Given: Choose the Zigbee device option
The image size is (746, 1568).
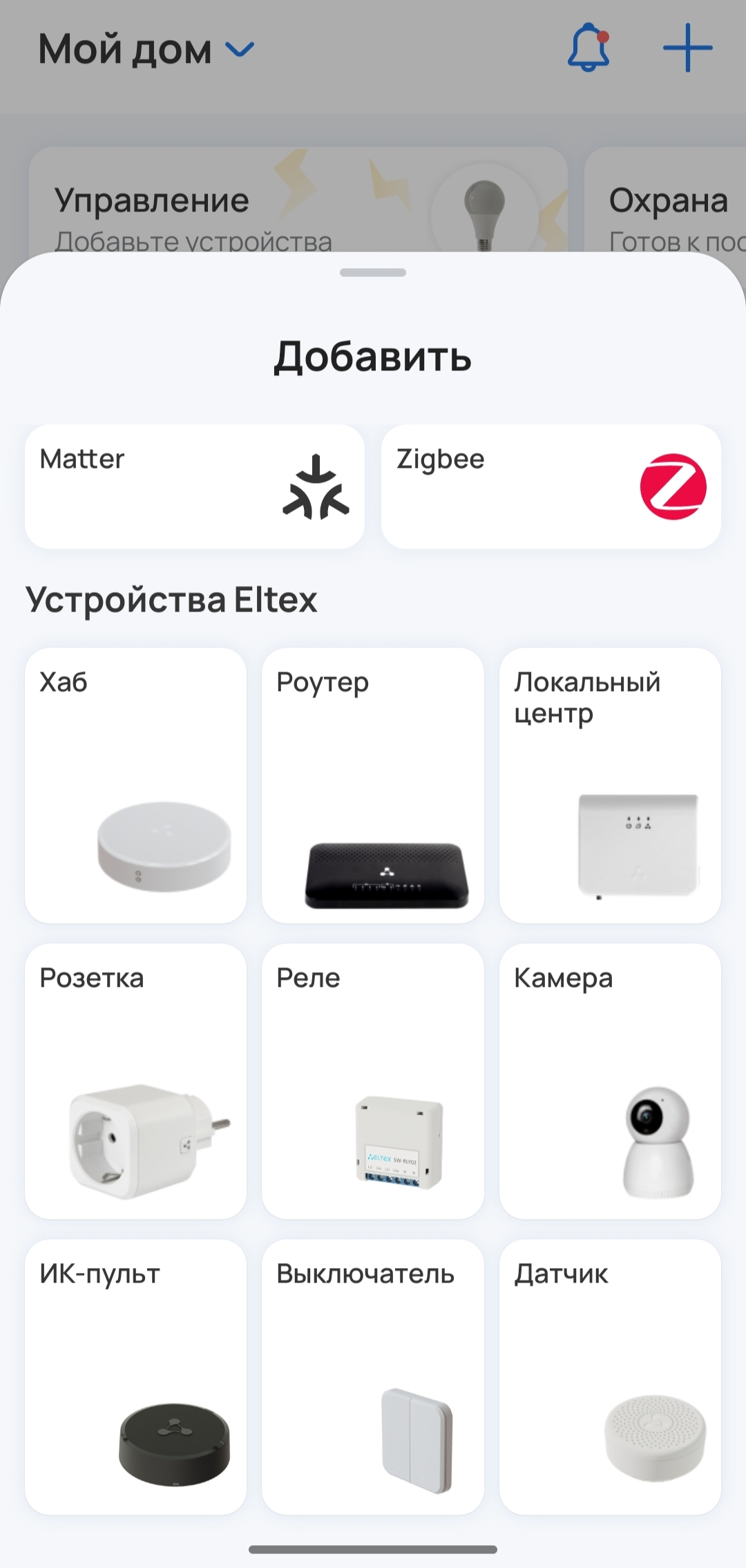Looking at the screenshot, I should pyautogui.click(x=551, y=487).
